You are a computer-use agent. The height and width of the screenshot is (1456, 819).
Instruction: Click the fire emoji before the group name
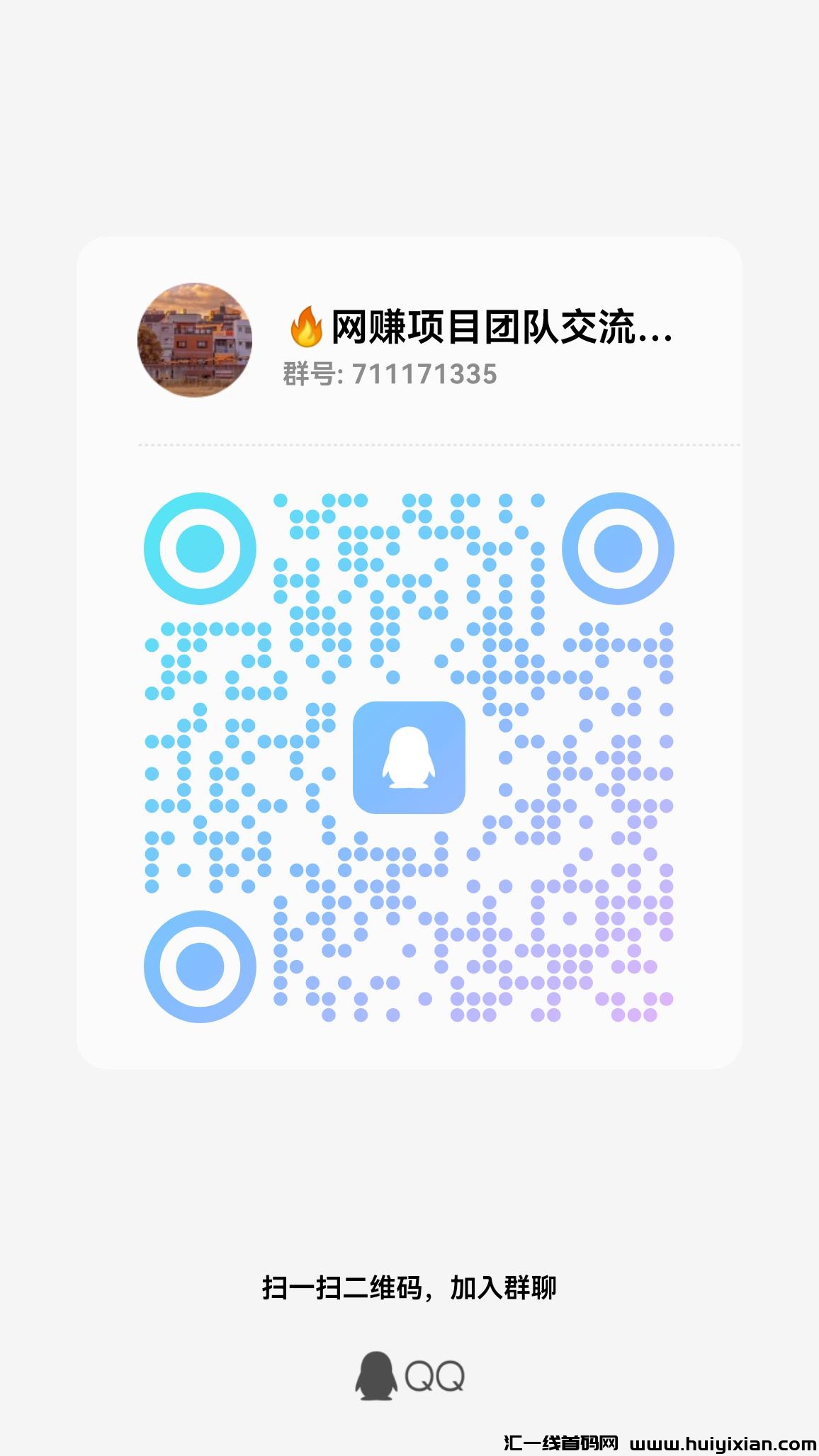tap(307, 329)
